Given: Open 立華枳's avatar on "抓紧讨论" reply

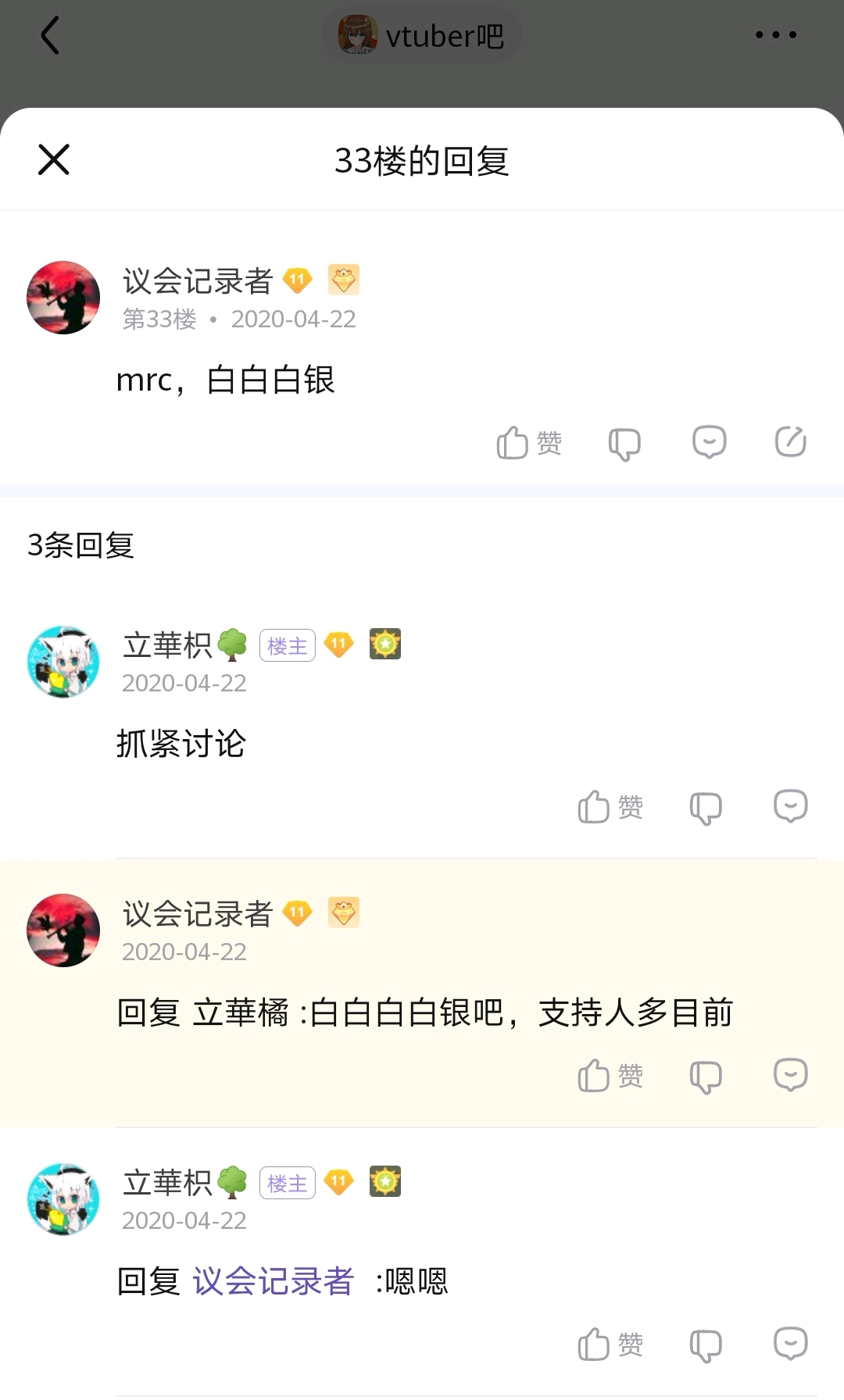Looking at the screenshot, I should pos(63,662).
